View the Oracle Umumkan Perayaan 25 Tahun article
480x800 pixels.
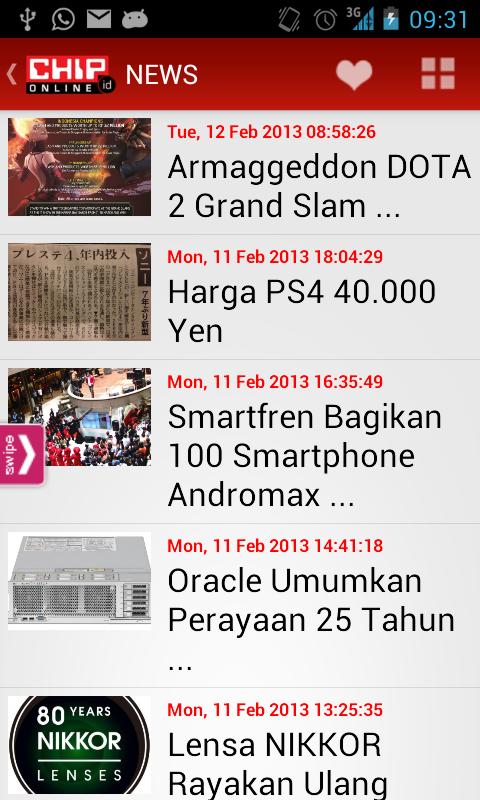[240, 606]
